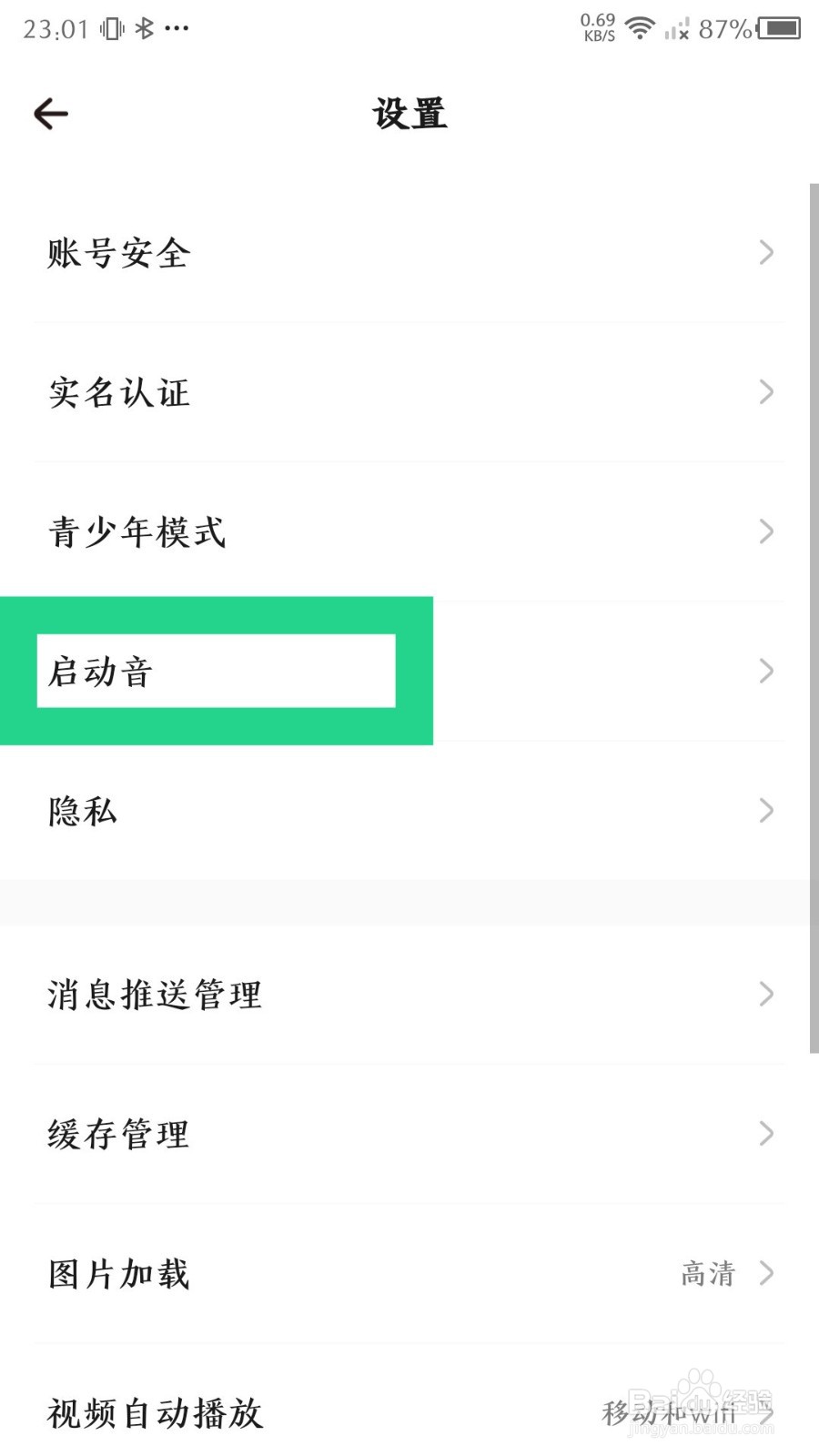
Task: Click the Bluetooth icon in the status bar
Action: [x=144, y=27]
